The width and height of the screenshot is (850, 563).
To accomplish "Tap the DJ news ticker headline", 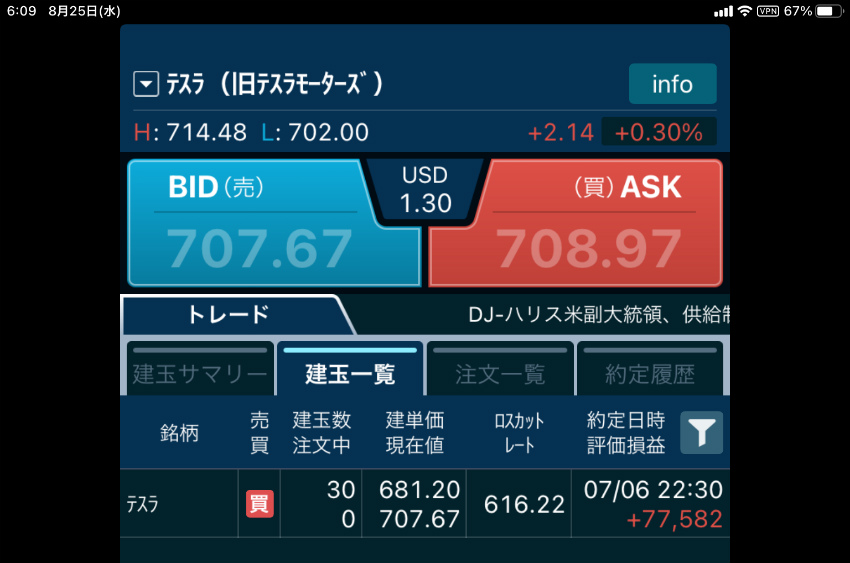I will coord(598,315).
